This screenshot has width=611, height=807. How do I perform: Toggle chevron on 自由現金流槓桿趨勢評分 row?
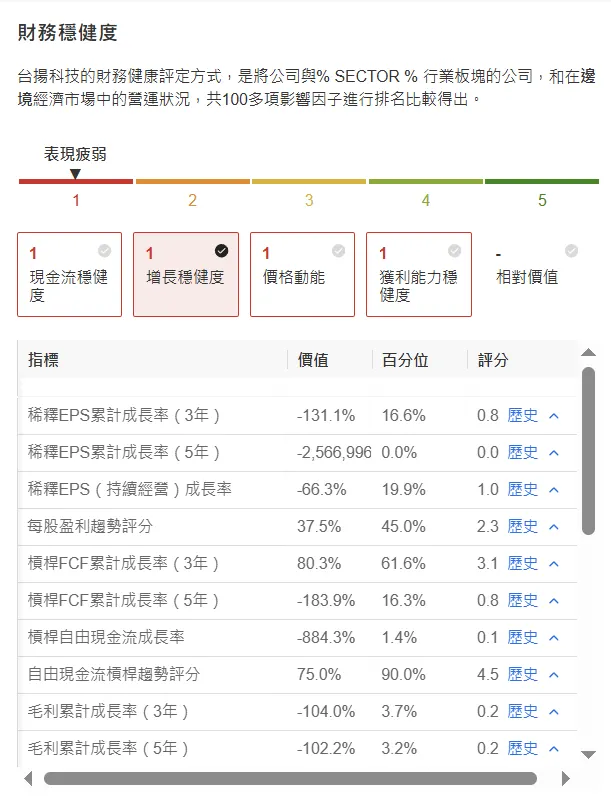pyautogui.click(x=554, y=675)
